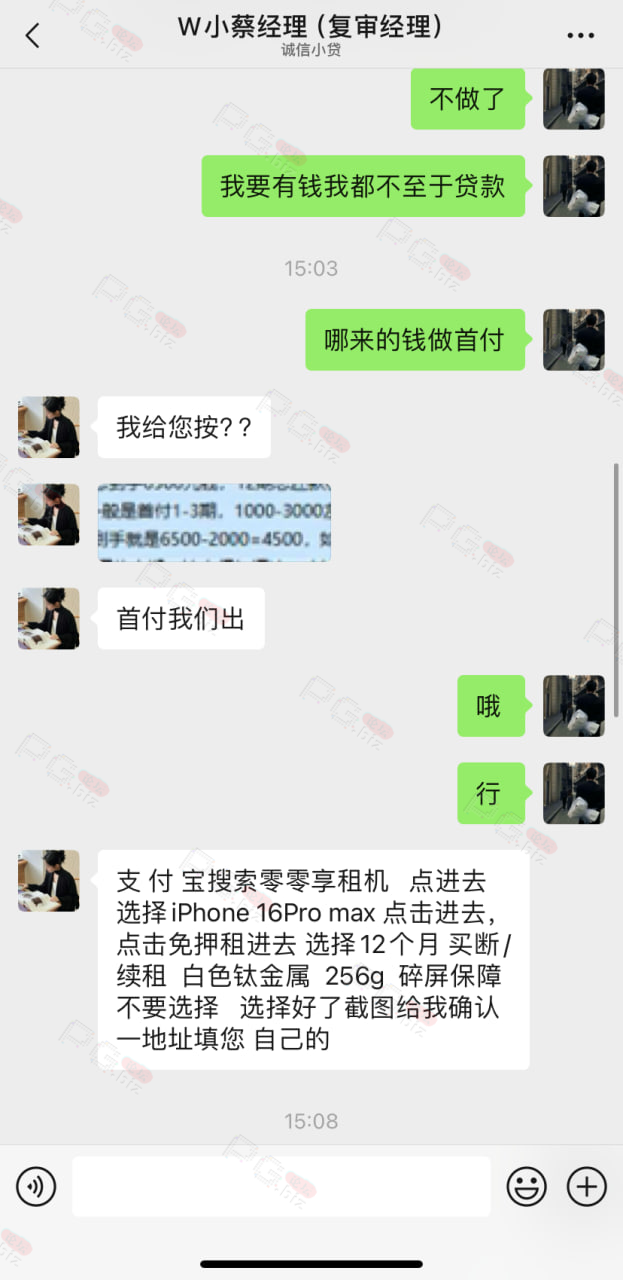Open the plus attachments menu
The image size is (623, 1280).
pyautogui.click(x=587, y=1187)
